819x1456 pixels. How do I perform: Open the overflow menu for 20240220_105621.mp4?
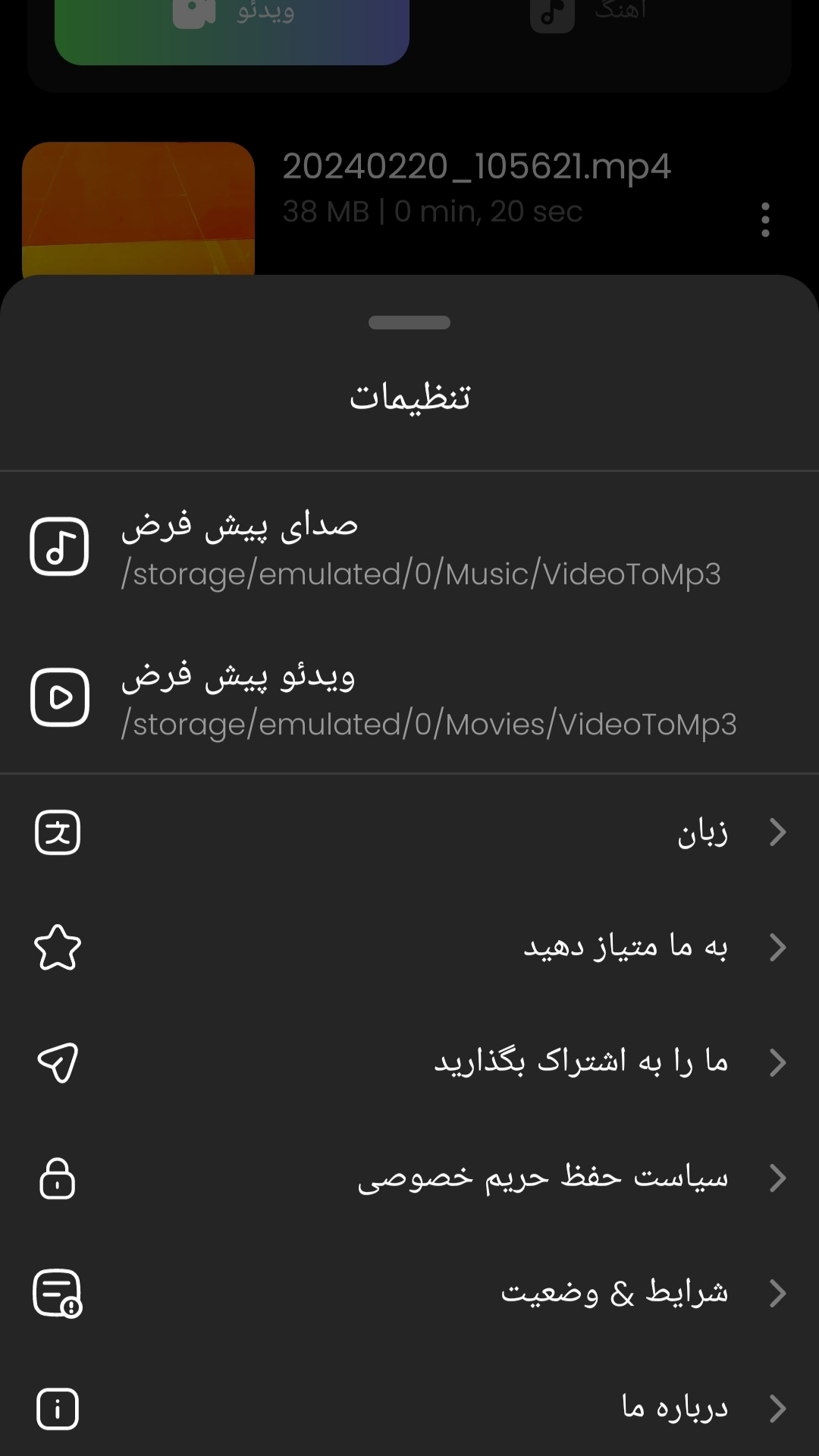click(765, 220)
